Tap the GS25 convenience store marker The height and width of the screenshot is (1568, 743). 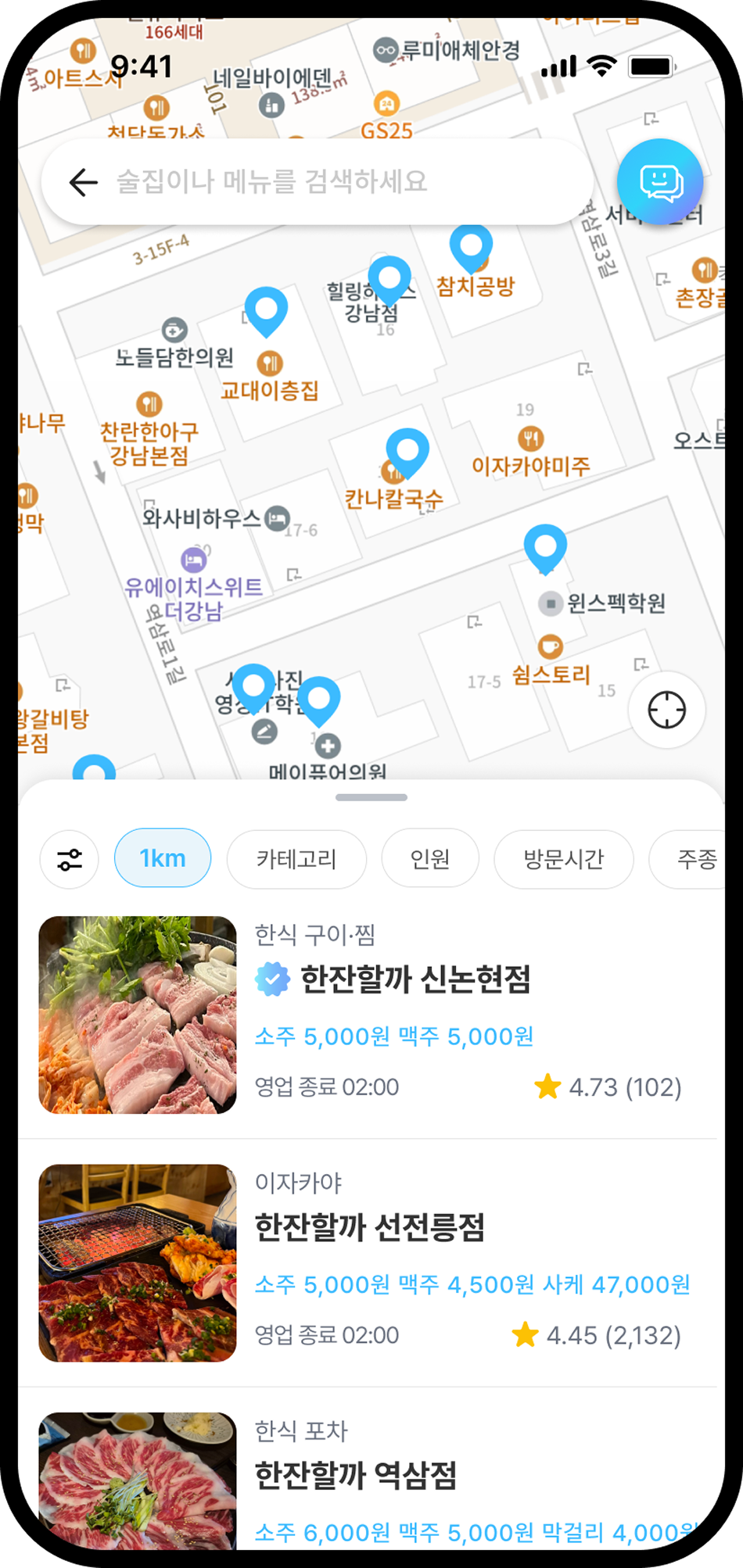click(385, 102)
